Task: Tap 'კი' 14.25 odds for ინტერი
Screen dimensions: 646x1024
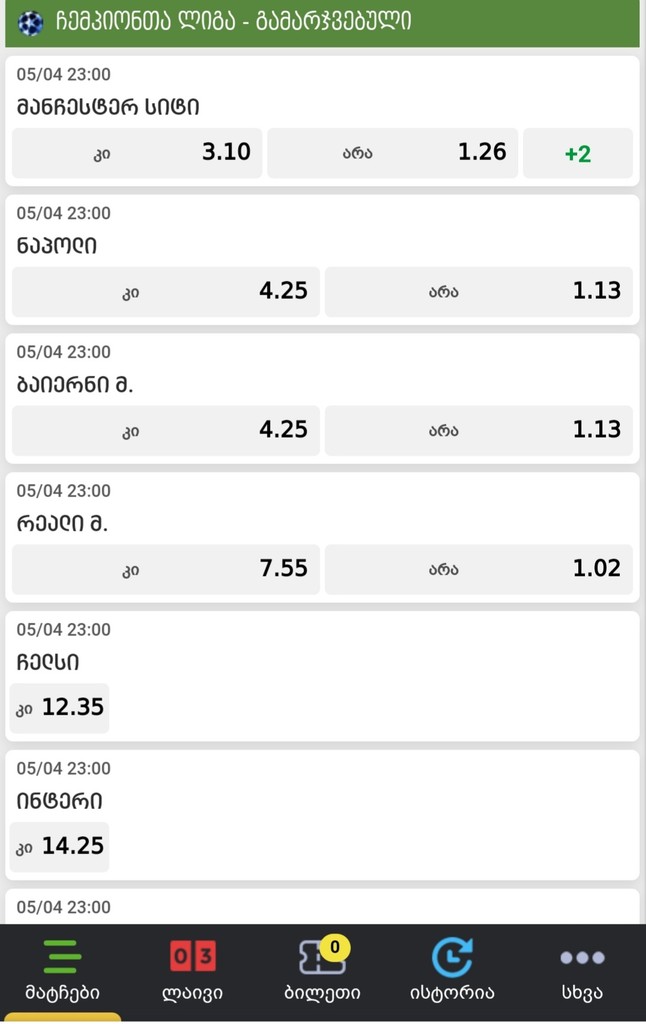Action: [59, 847]
